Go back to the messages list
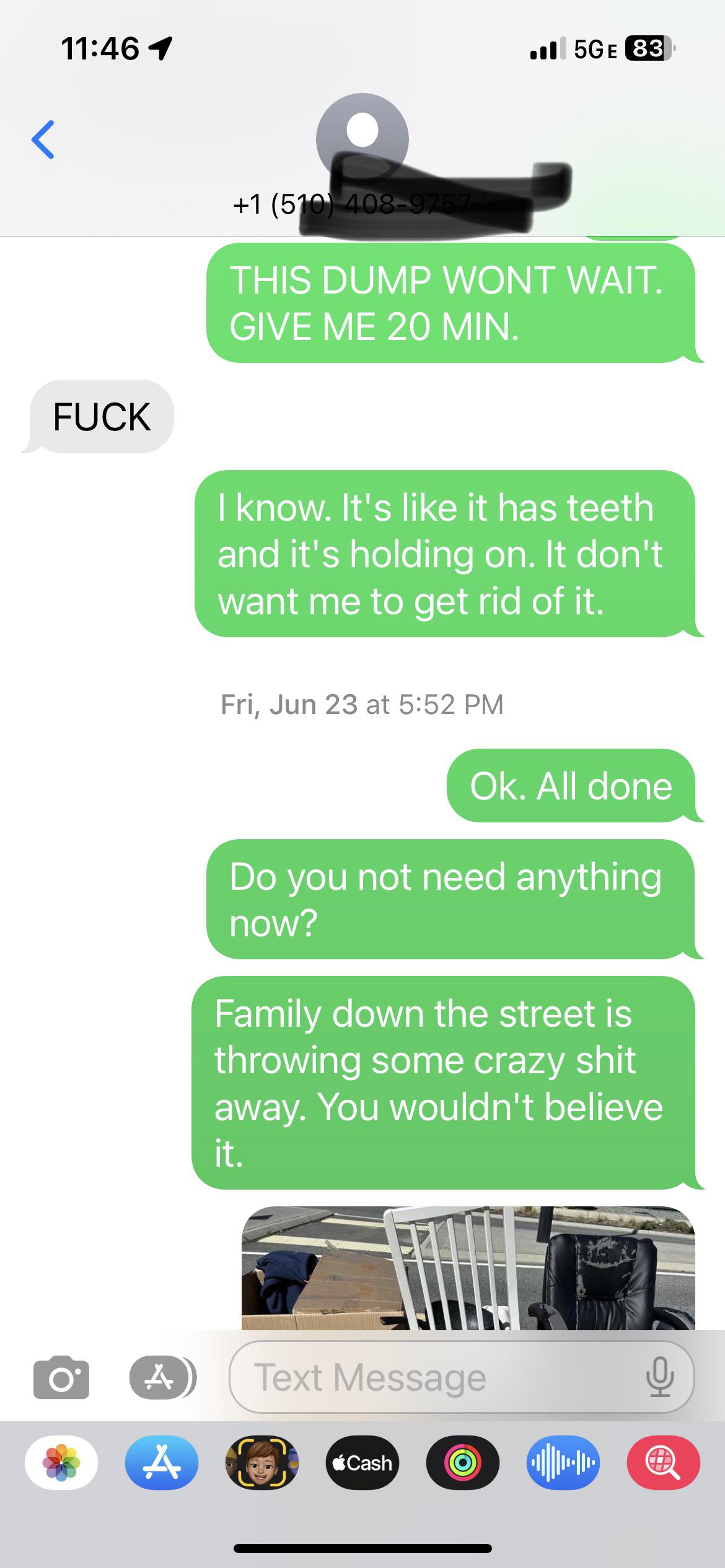 pos(43,139)
